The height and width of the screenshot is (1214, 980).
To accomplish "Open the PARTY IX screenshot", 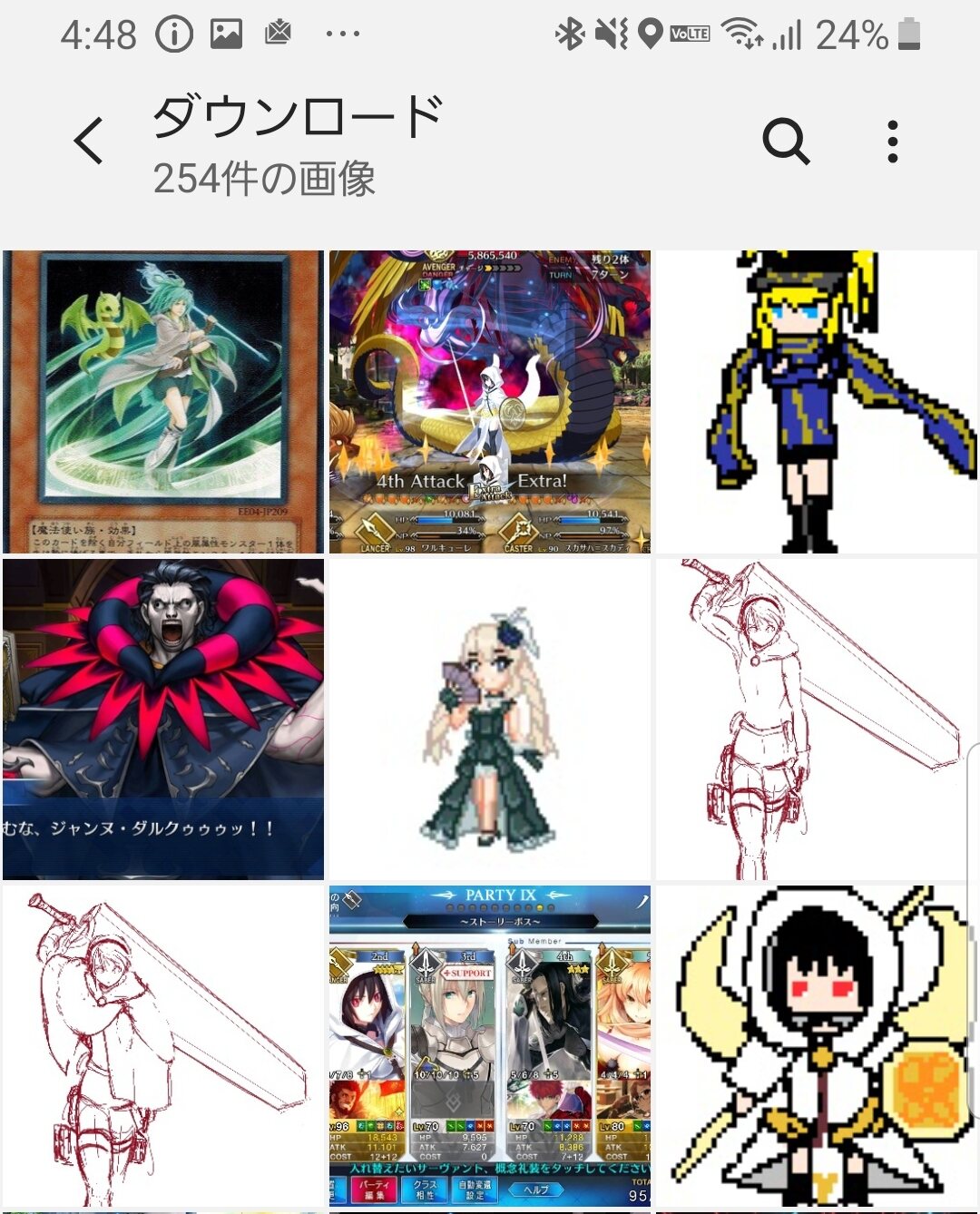I will tap(490, 1046).
